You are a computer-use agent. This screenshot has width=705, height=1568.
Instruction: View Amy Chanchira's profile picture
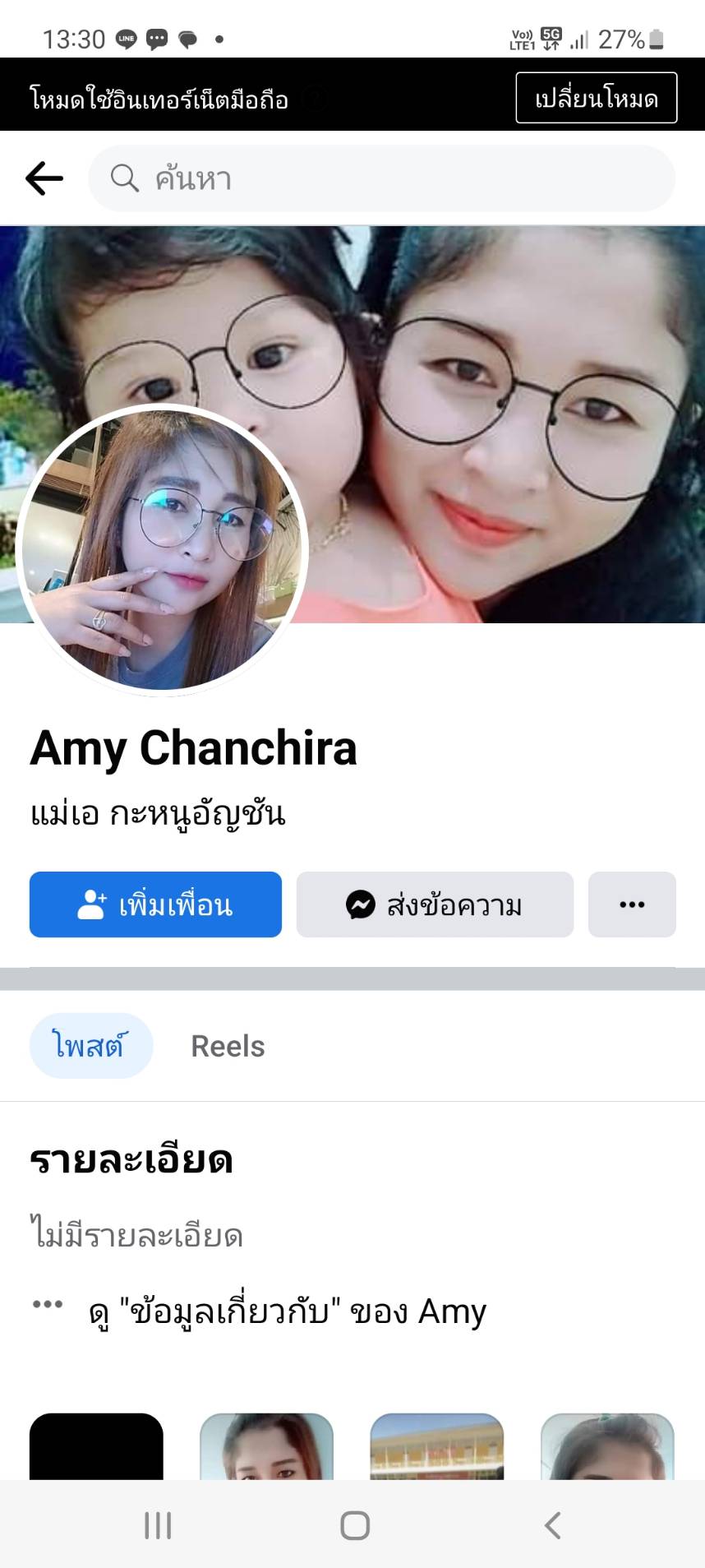click(162, 551)
